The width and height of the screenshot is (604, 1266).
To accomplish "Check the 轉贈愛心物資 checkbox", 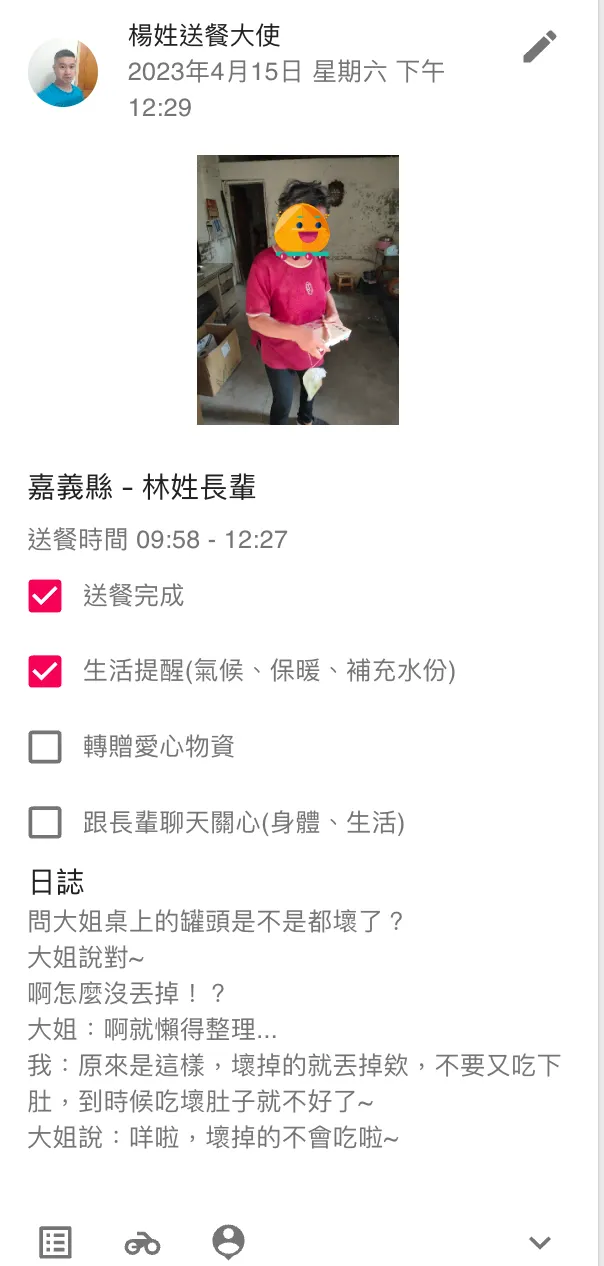I will pos(45,747).
